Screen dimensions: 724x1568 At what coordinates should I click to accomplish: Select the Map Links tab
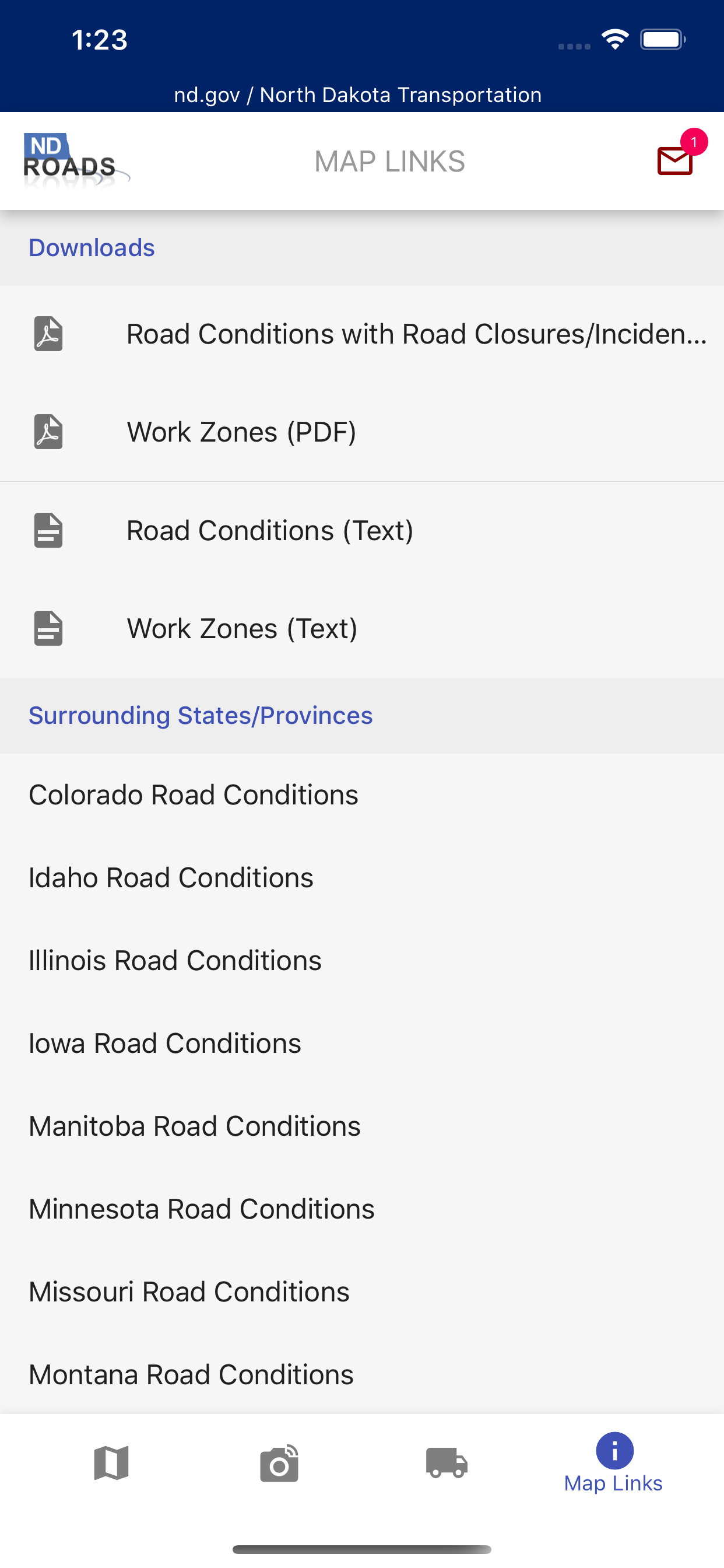[x=614, y=1464]
